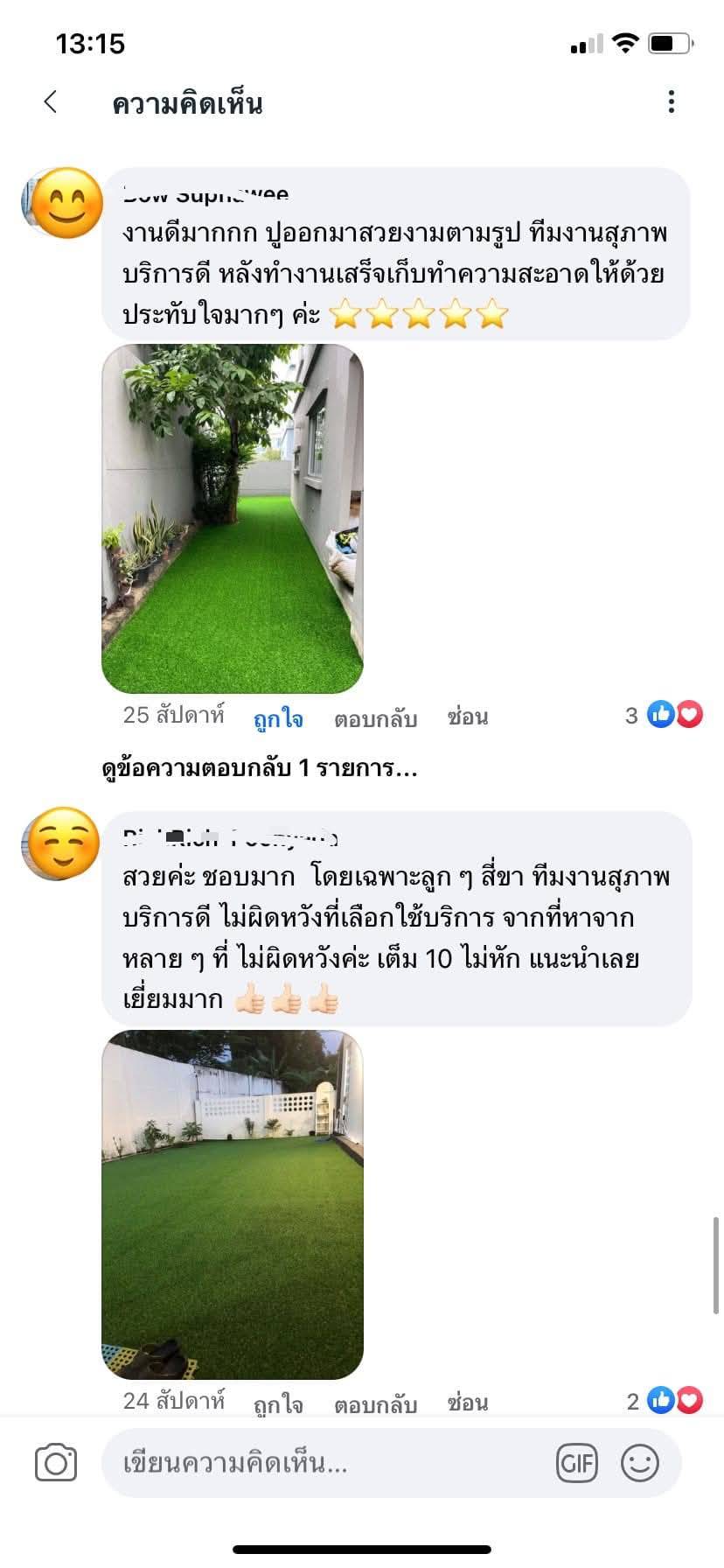Expand the 1 reply under first comment
Screen dimensions: 724x1568
coord(260,768)
